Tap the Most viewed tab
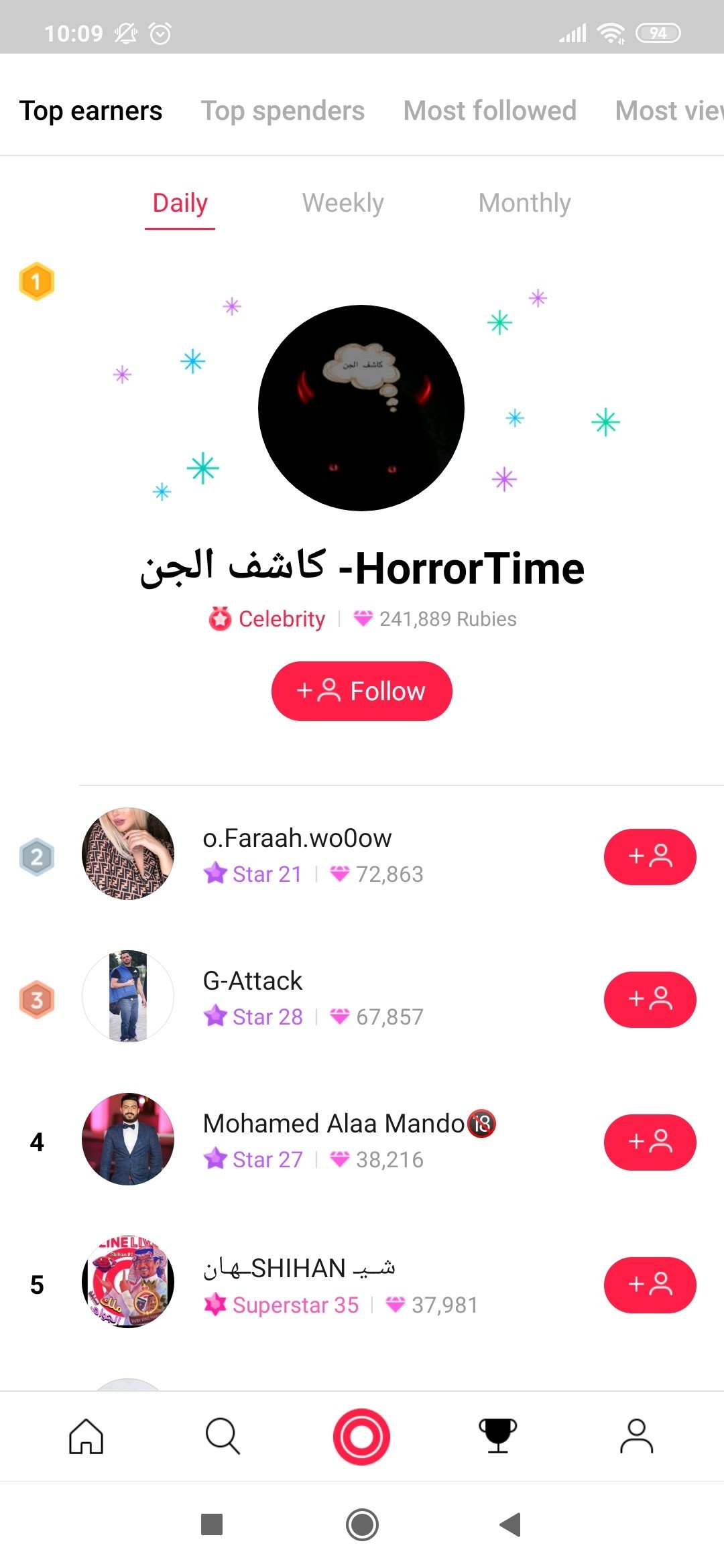The width and height of the screenshot is (724, 1568). [x=670, y=111]
